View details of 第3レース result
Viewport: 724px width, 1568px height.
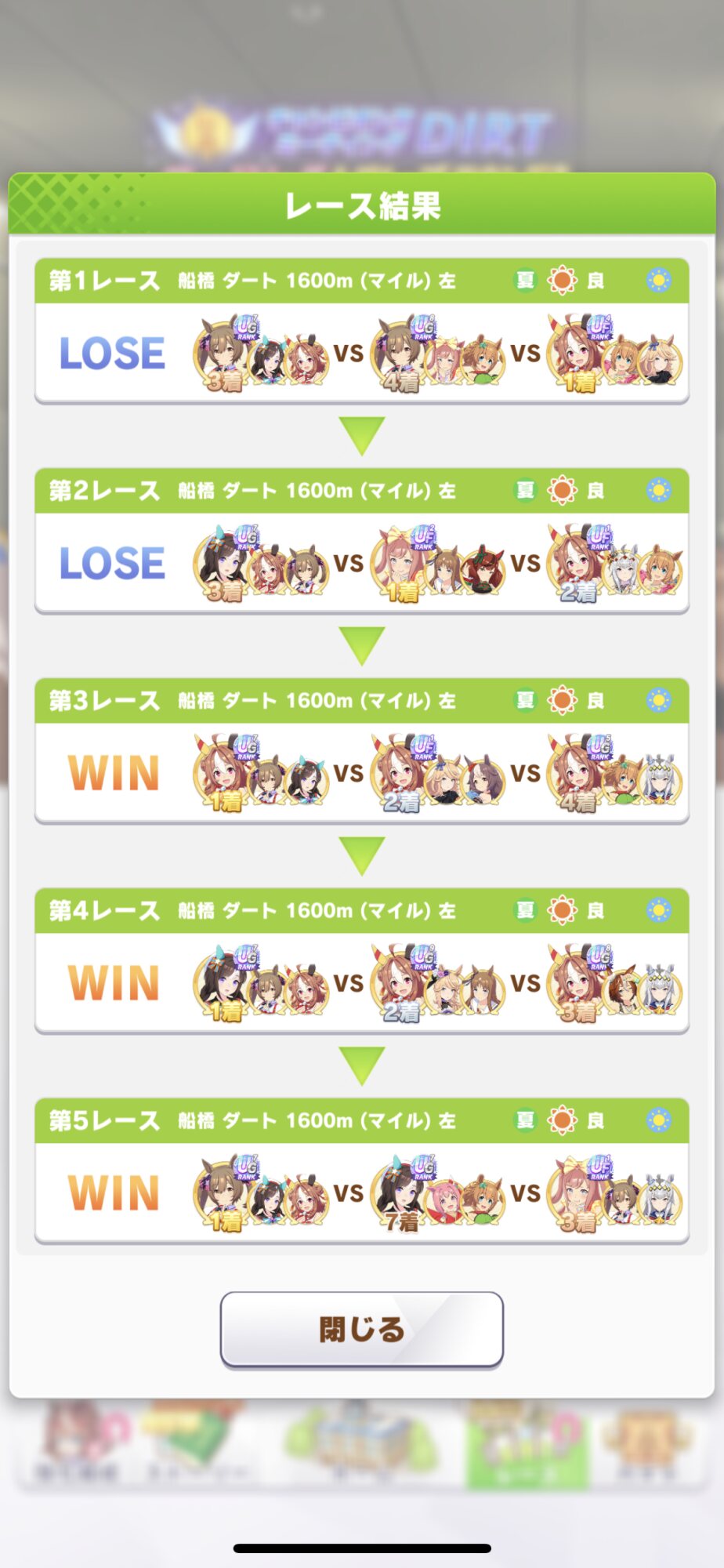[361, 751]
